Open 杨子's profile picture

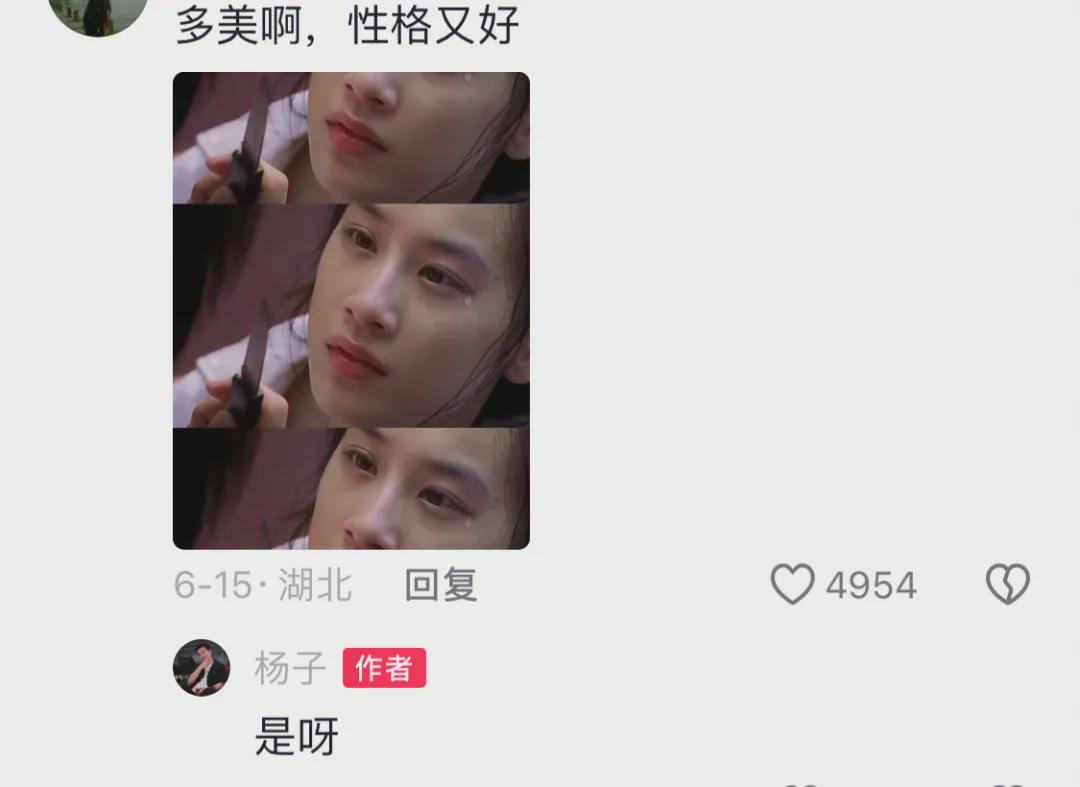(202, 668)
